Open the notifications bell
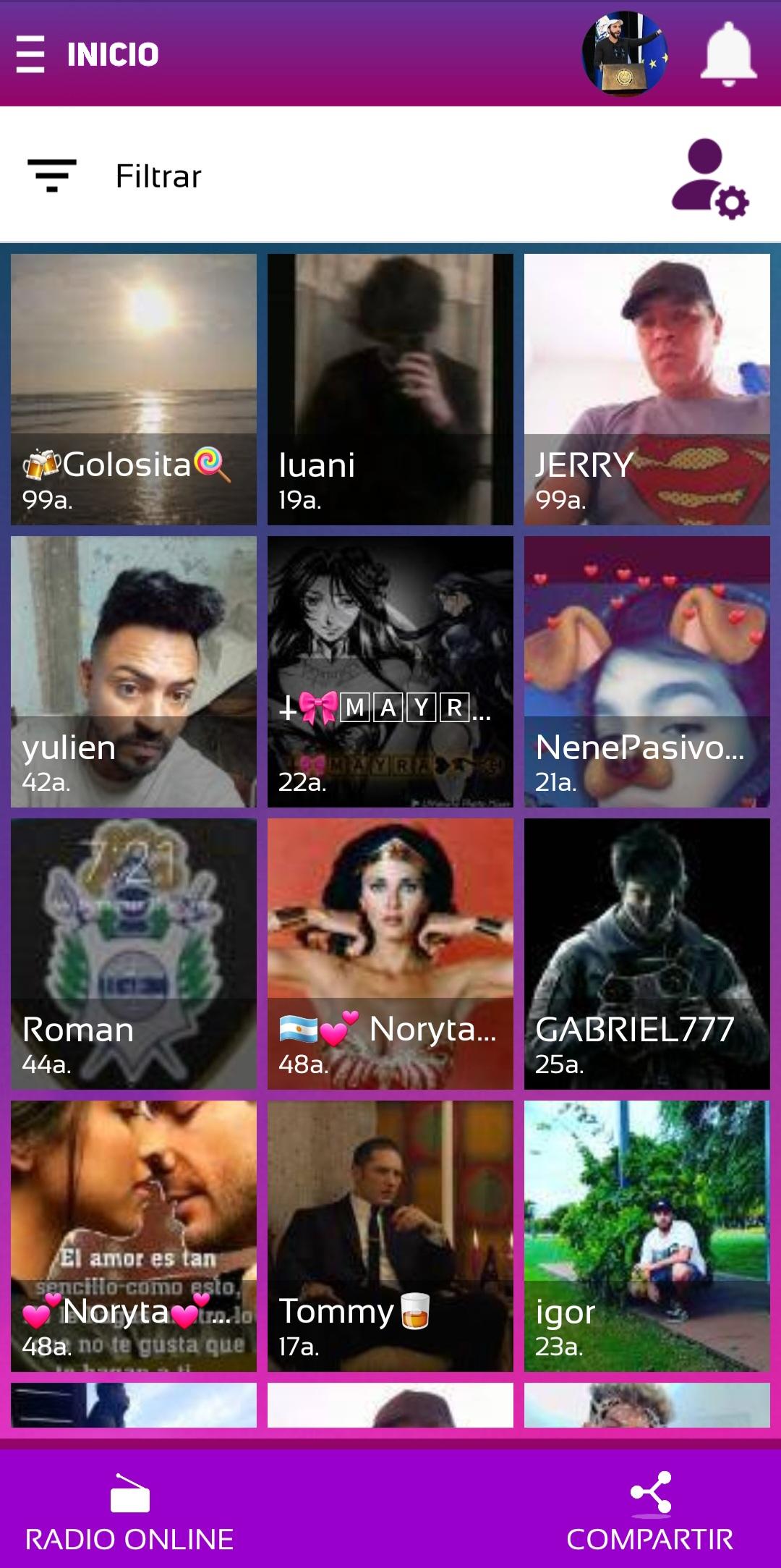 tap(727, 54)
